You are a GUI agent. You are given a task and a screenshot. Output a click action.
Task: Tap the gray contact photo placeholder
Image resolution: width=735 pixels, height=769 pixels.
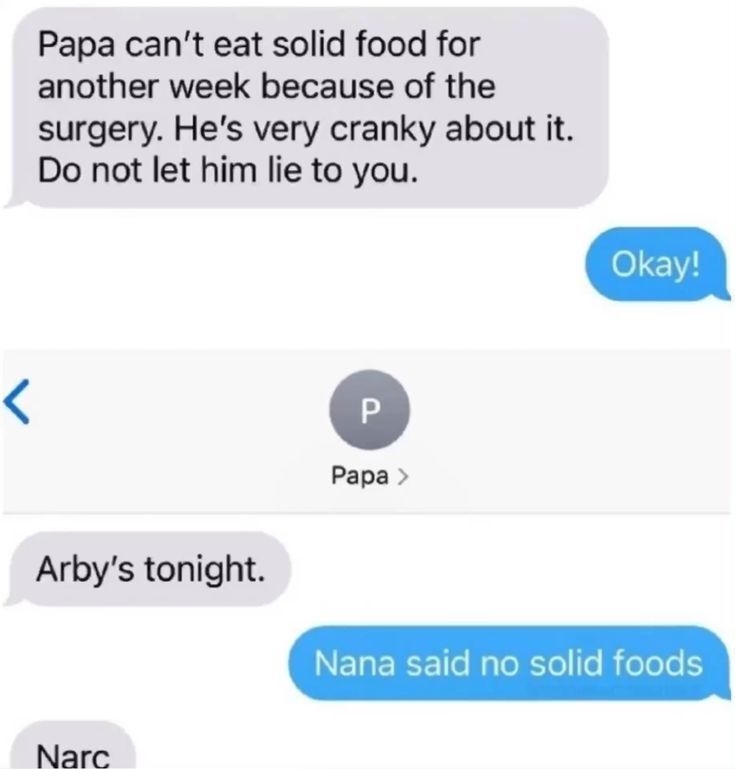[368, 408]
